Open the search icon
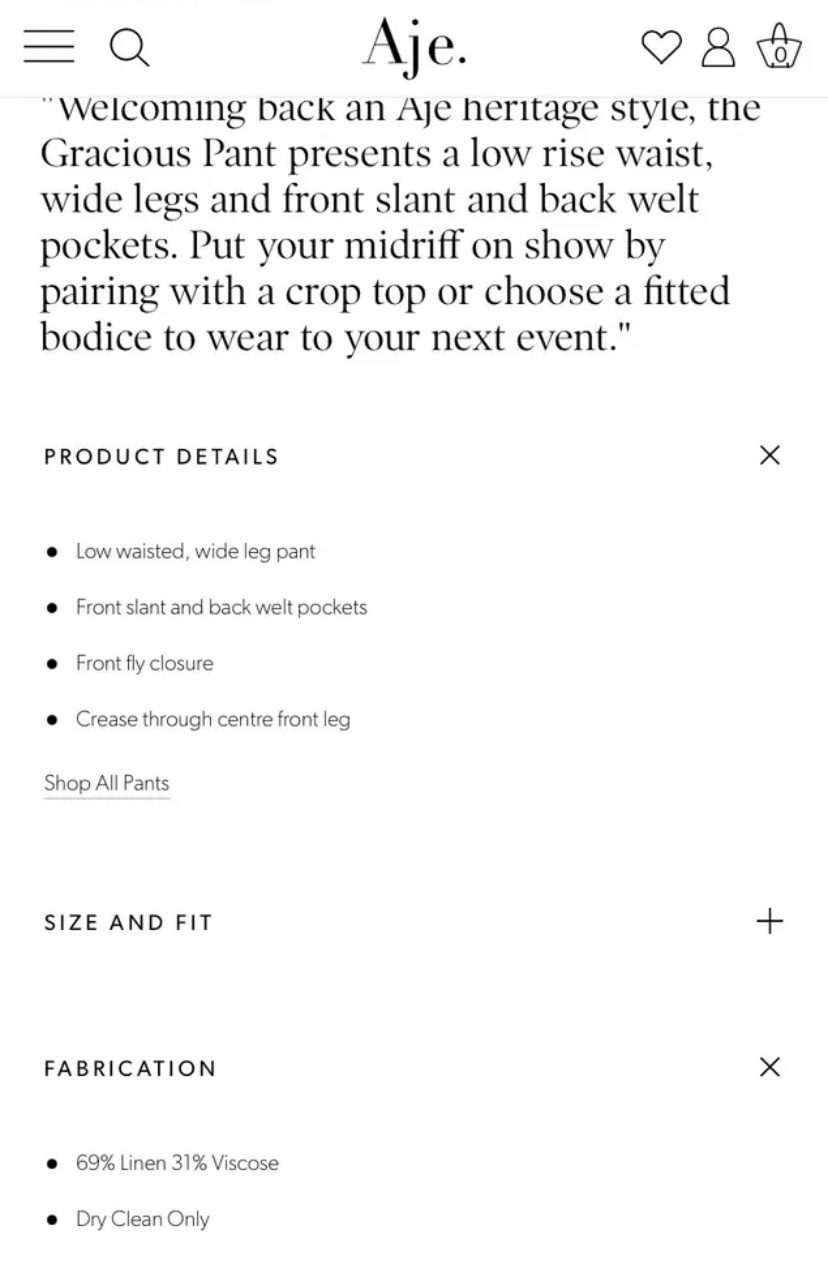Image resolution: width=828 pixels, height=1264 pixels. point(129,47)
